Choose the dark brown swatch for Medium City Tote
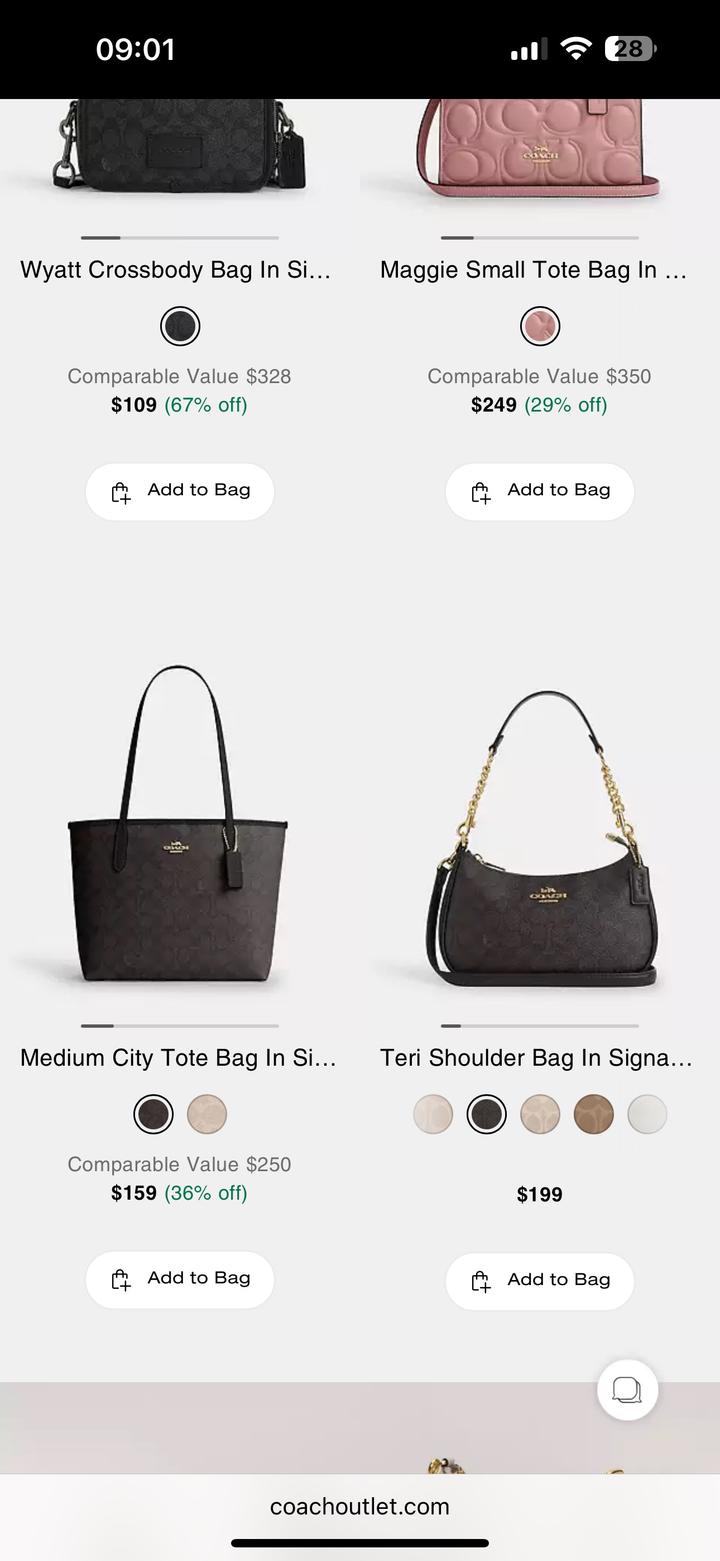This screenshot has width=720, height=1561. [x=153, y=1114]
